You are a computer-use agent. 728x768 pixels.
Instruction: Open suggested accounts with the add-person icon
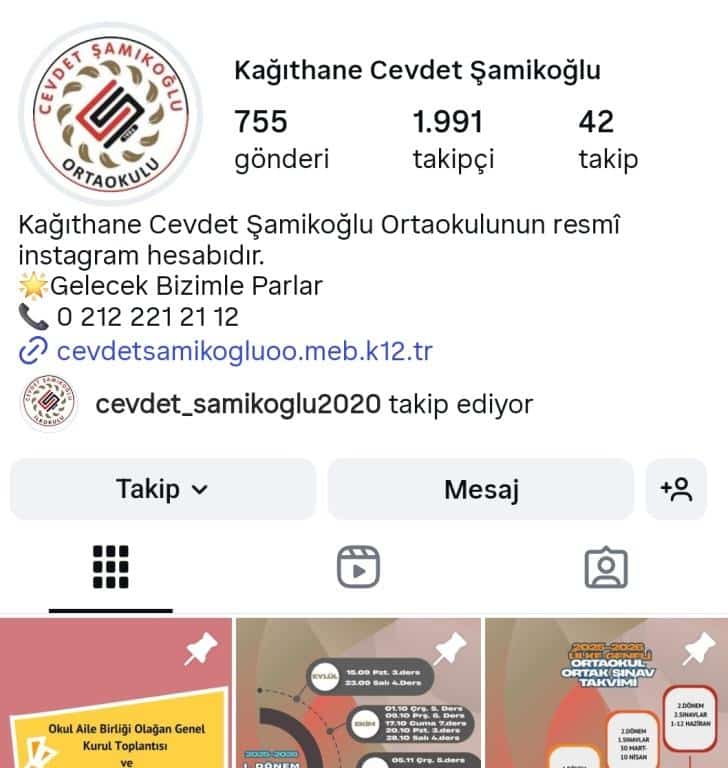pyautogui.click(x=676, y=489)
